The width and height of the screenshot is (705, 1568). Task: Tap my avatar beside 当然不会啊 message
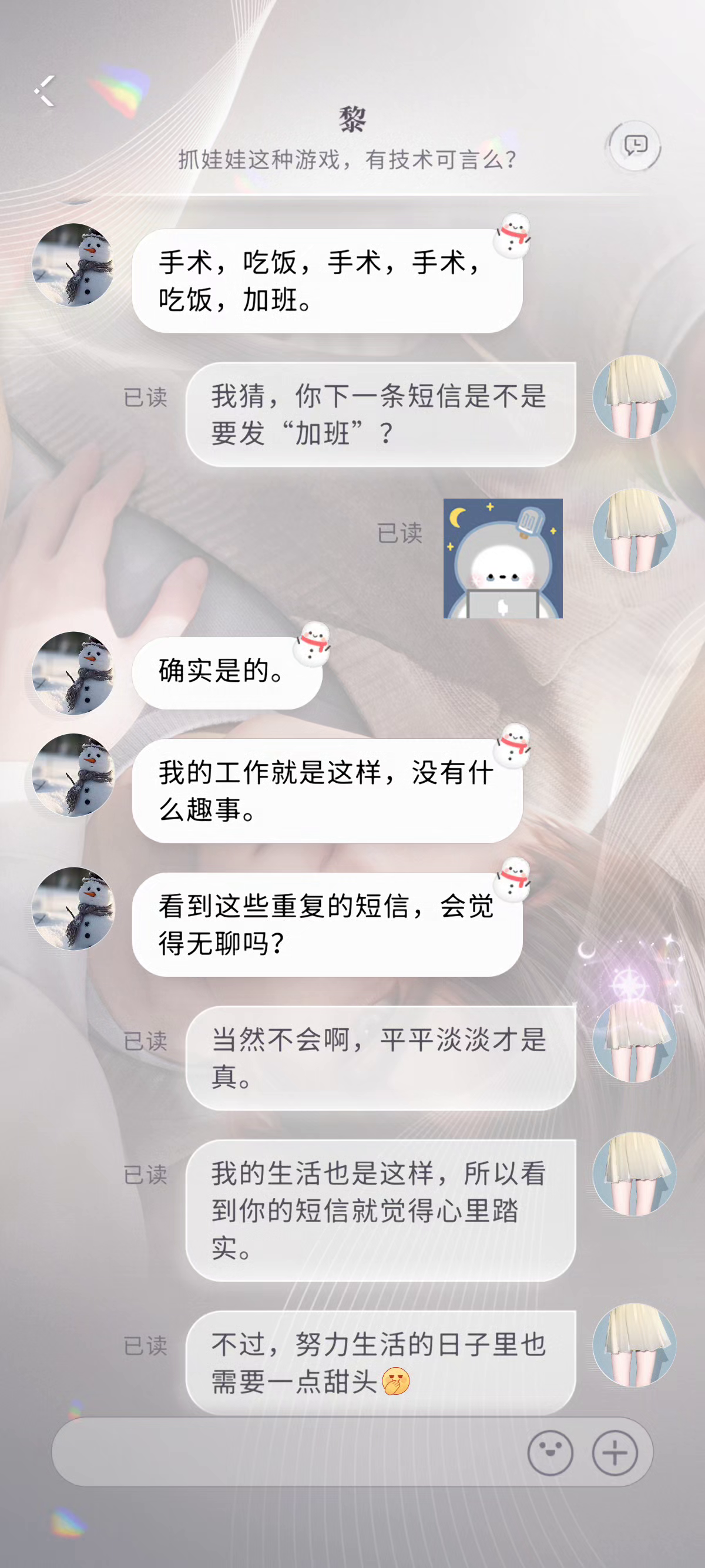tap(634, 1040)
